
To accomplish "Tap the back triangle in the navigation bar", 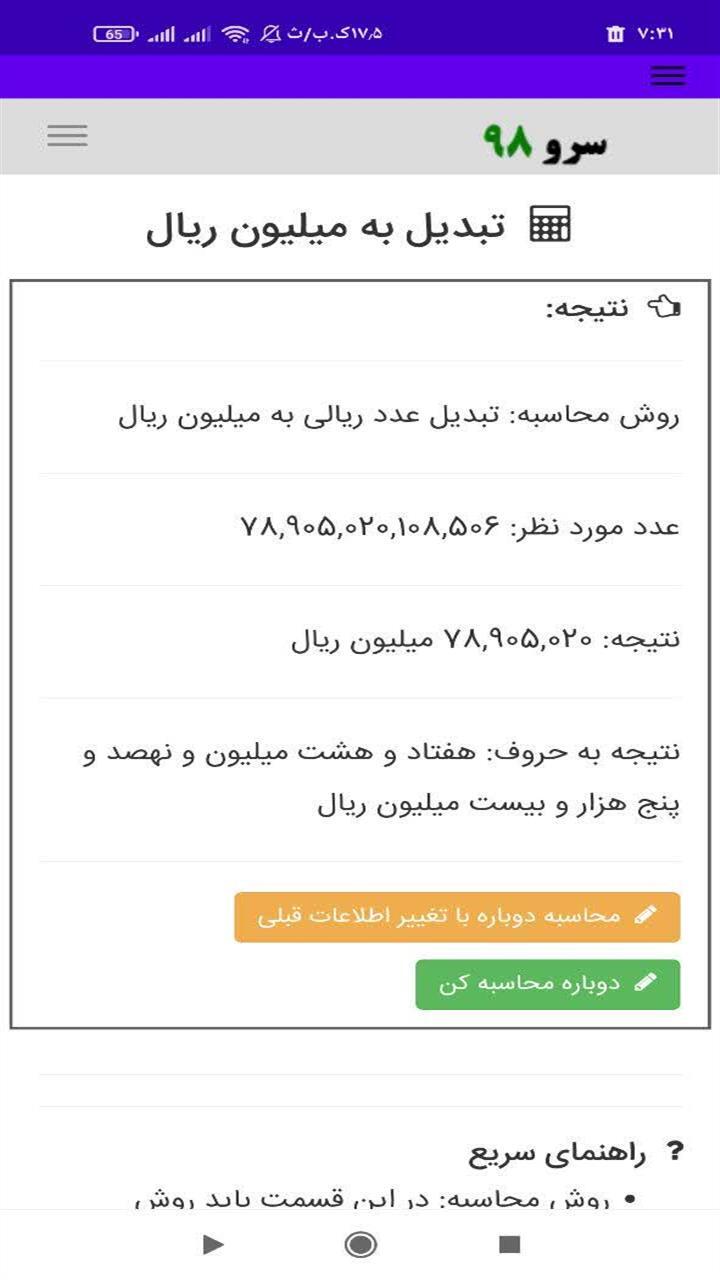I will [x=212, y=1246].
